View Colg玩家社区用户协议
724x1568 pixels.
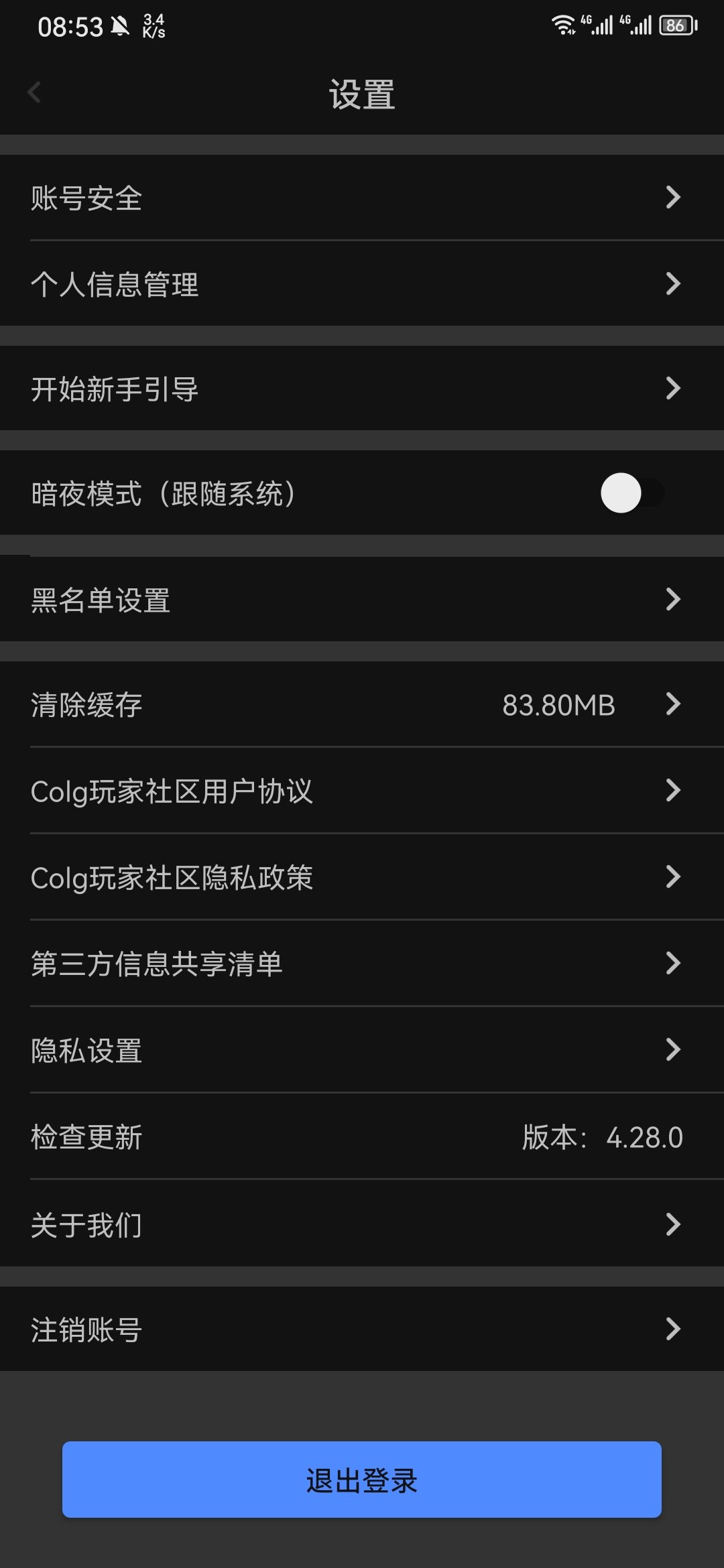[x=362, y=791]
